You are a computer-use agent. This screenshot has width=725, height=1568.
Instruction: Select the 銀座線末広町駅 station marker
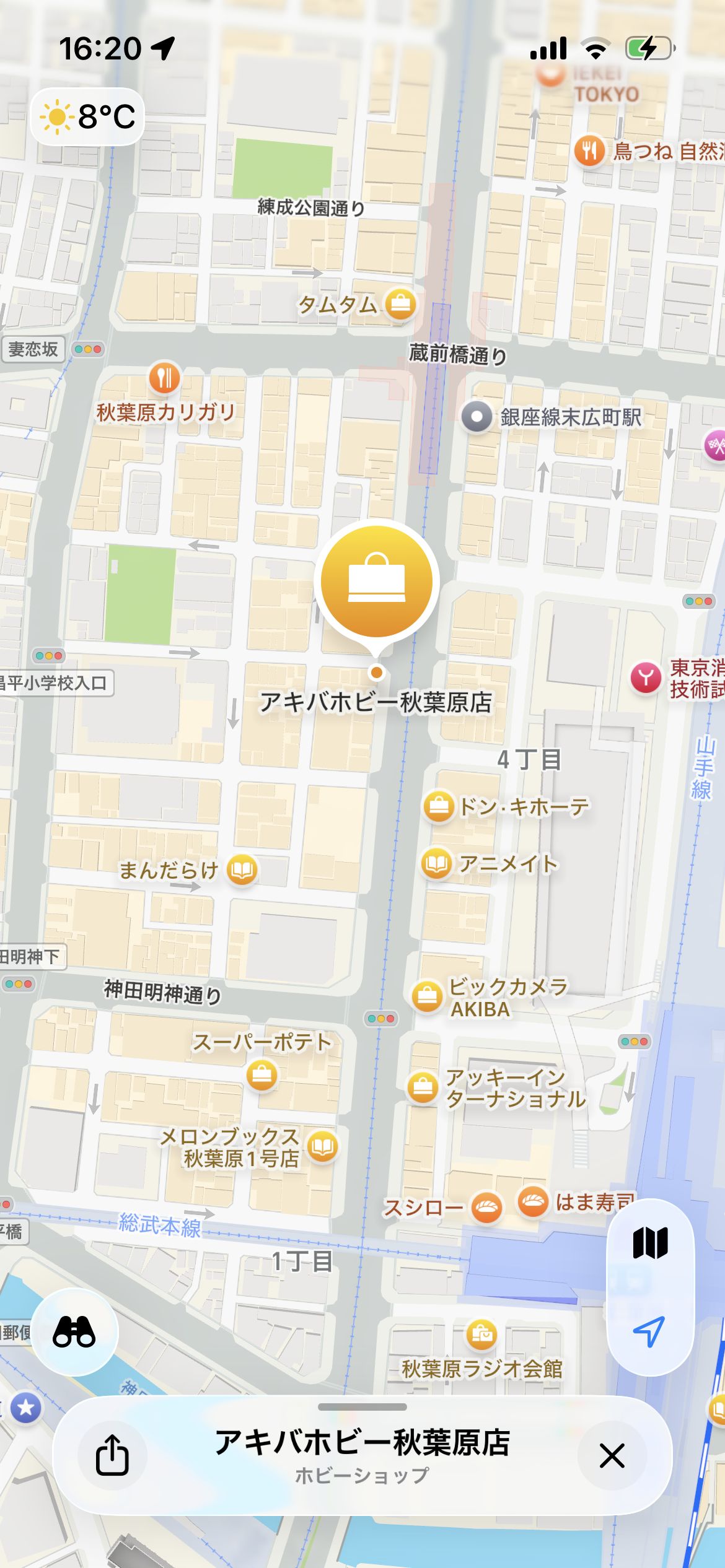(477, 417)
